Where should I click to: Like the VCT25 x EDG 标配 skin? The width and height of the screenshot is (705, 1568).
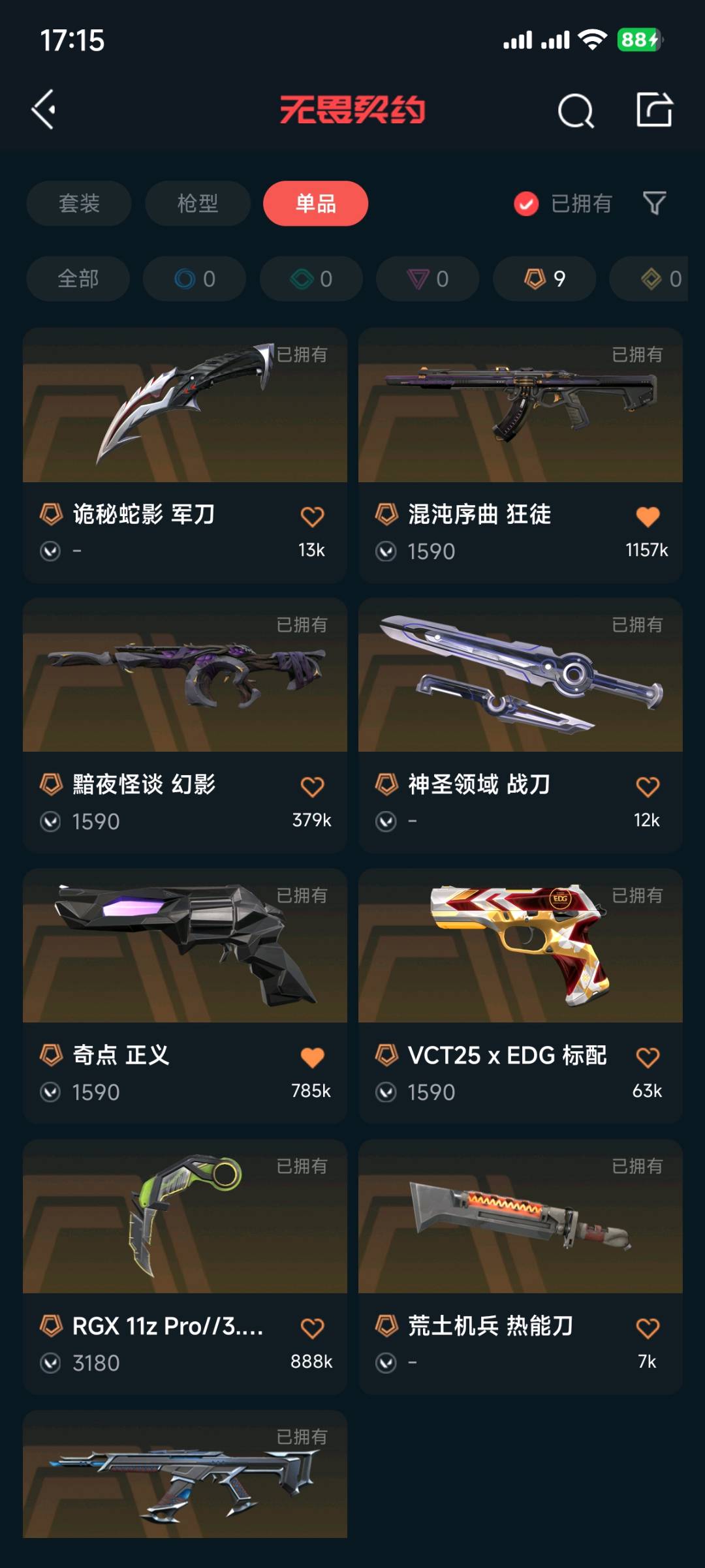click(x=648, y=1057)
